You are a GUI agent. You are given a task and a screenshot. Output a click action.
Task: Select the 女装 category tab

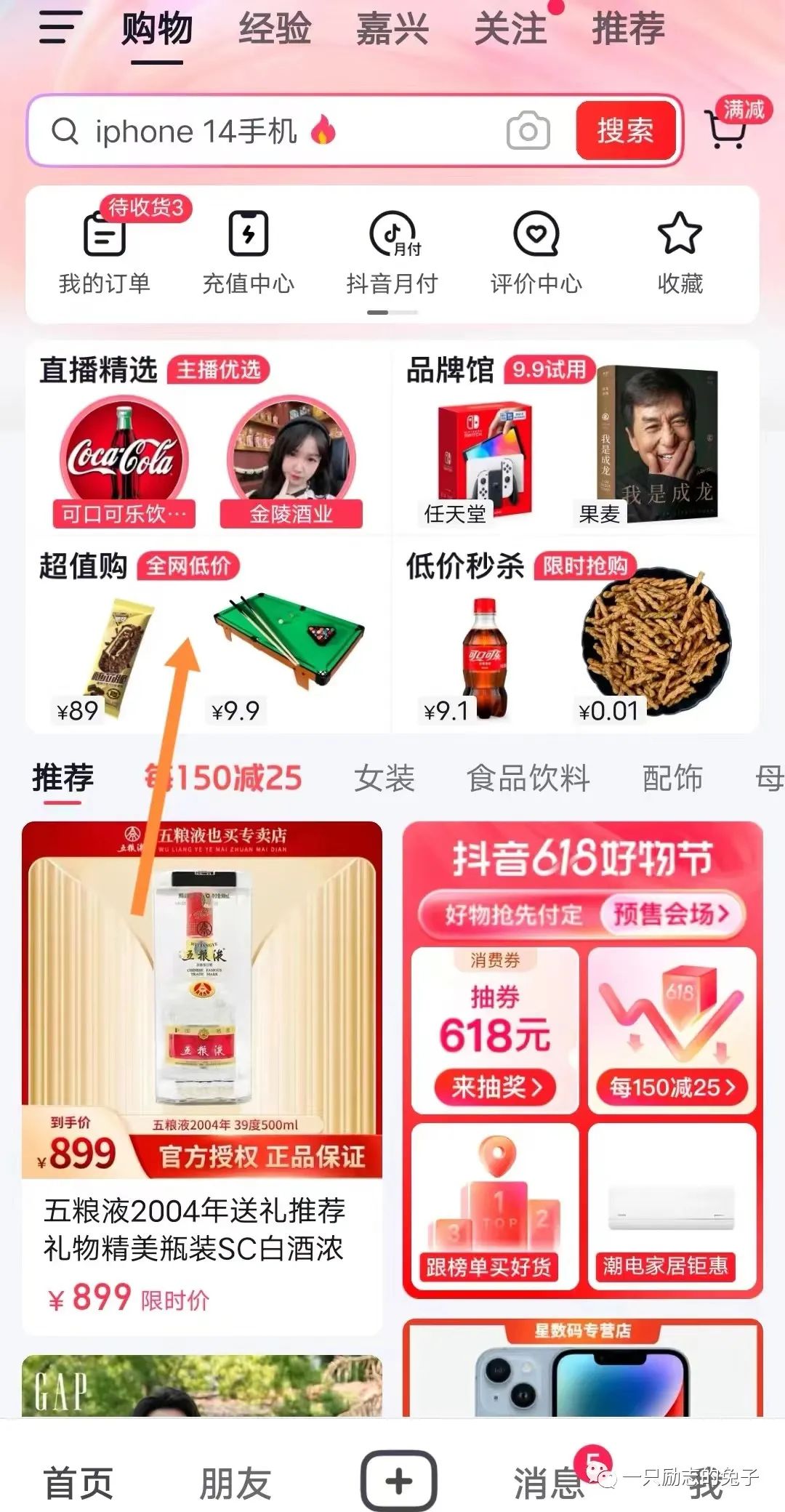[x=384, y=779]
